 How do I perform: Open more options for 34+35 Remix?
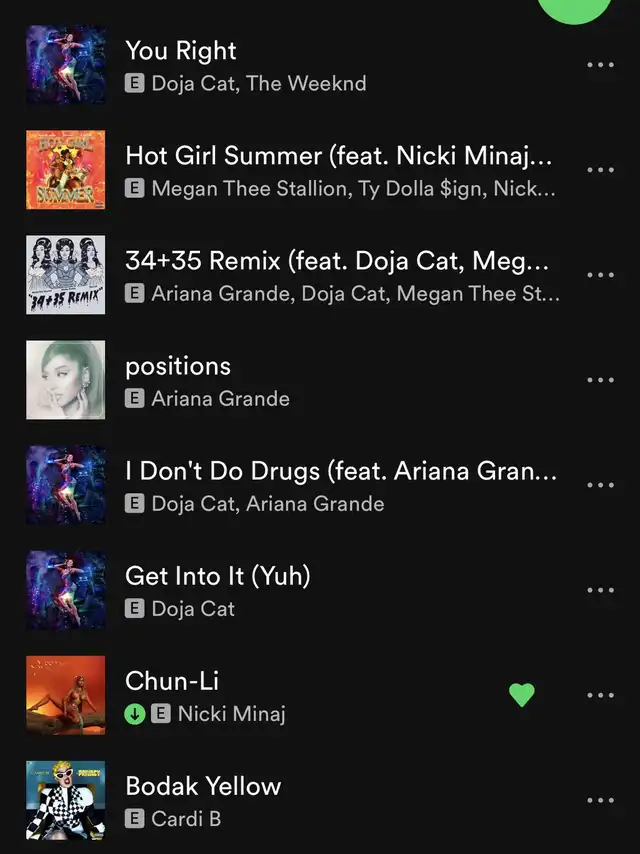[x=600, y=275]
